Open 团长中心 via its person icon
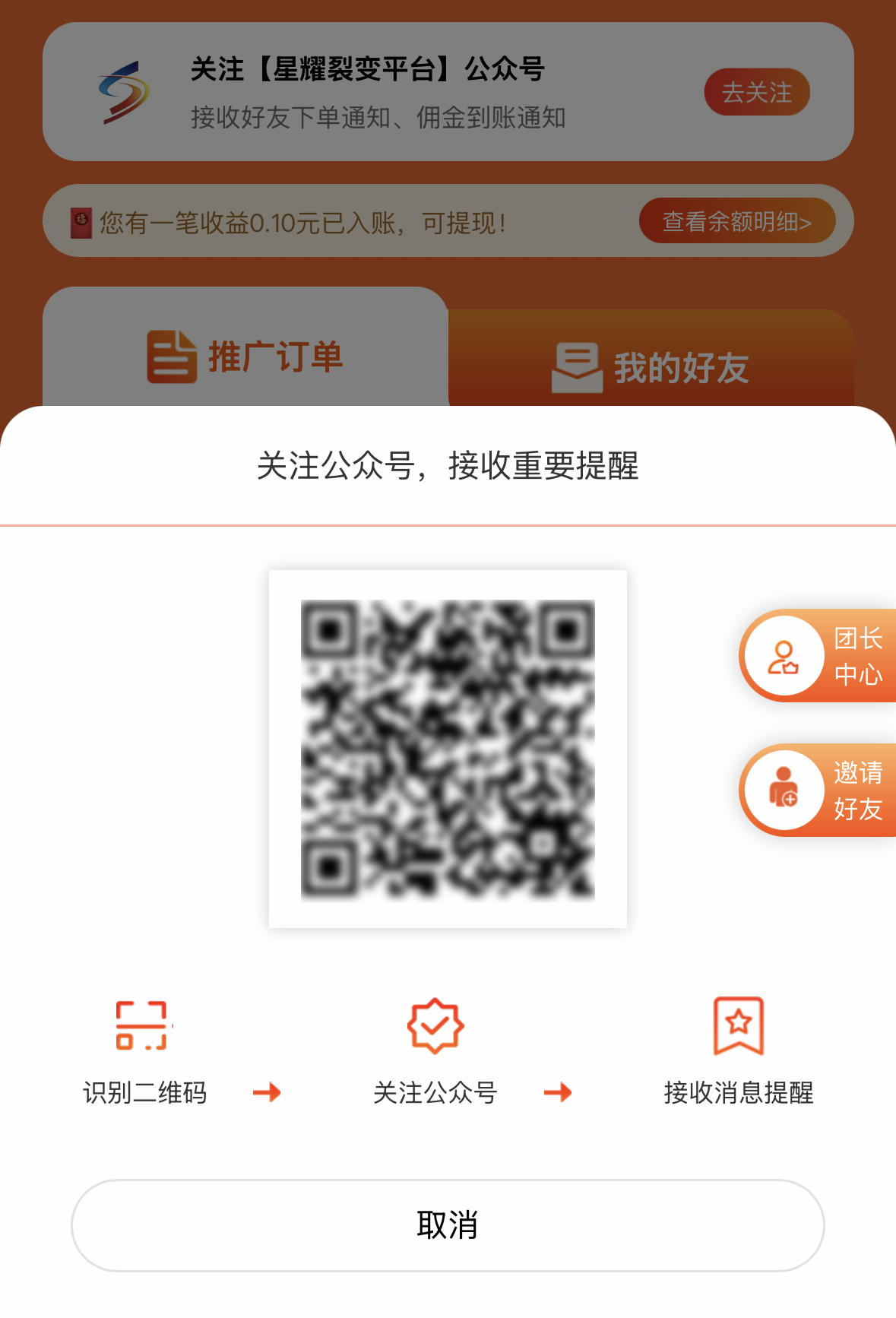 [x=783, y=655]
